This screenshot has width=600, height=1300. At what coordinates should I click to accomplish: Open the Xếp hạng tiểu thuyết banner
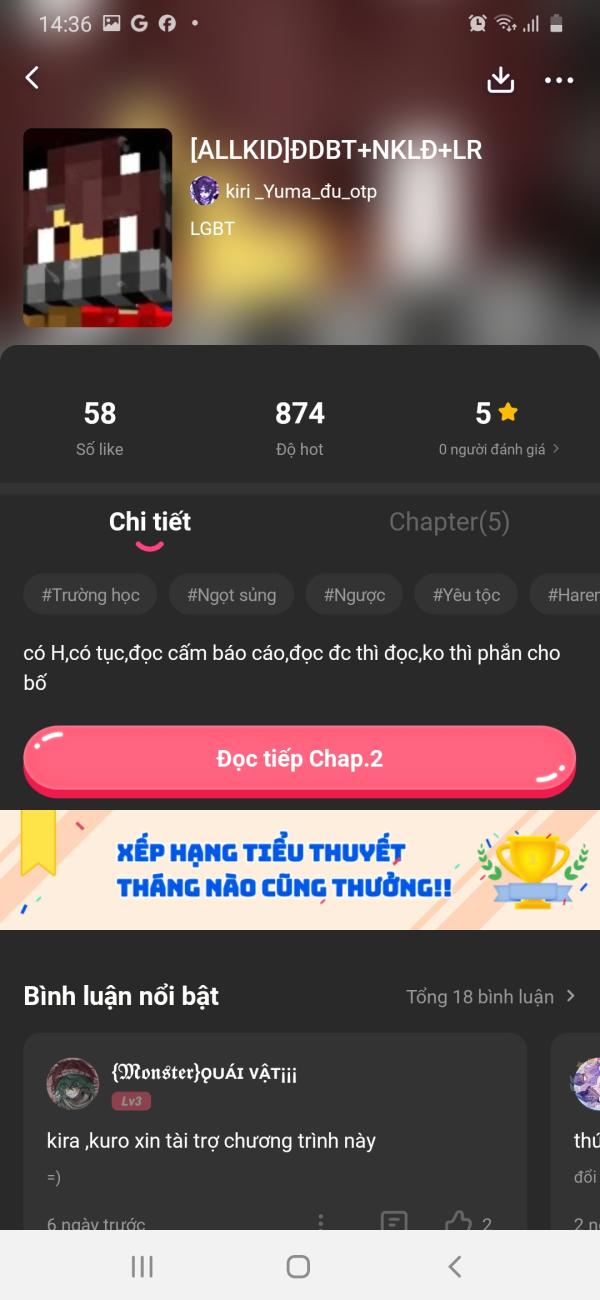pyautogui.click(x=299, y=869)
